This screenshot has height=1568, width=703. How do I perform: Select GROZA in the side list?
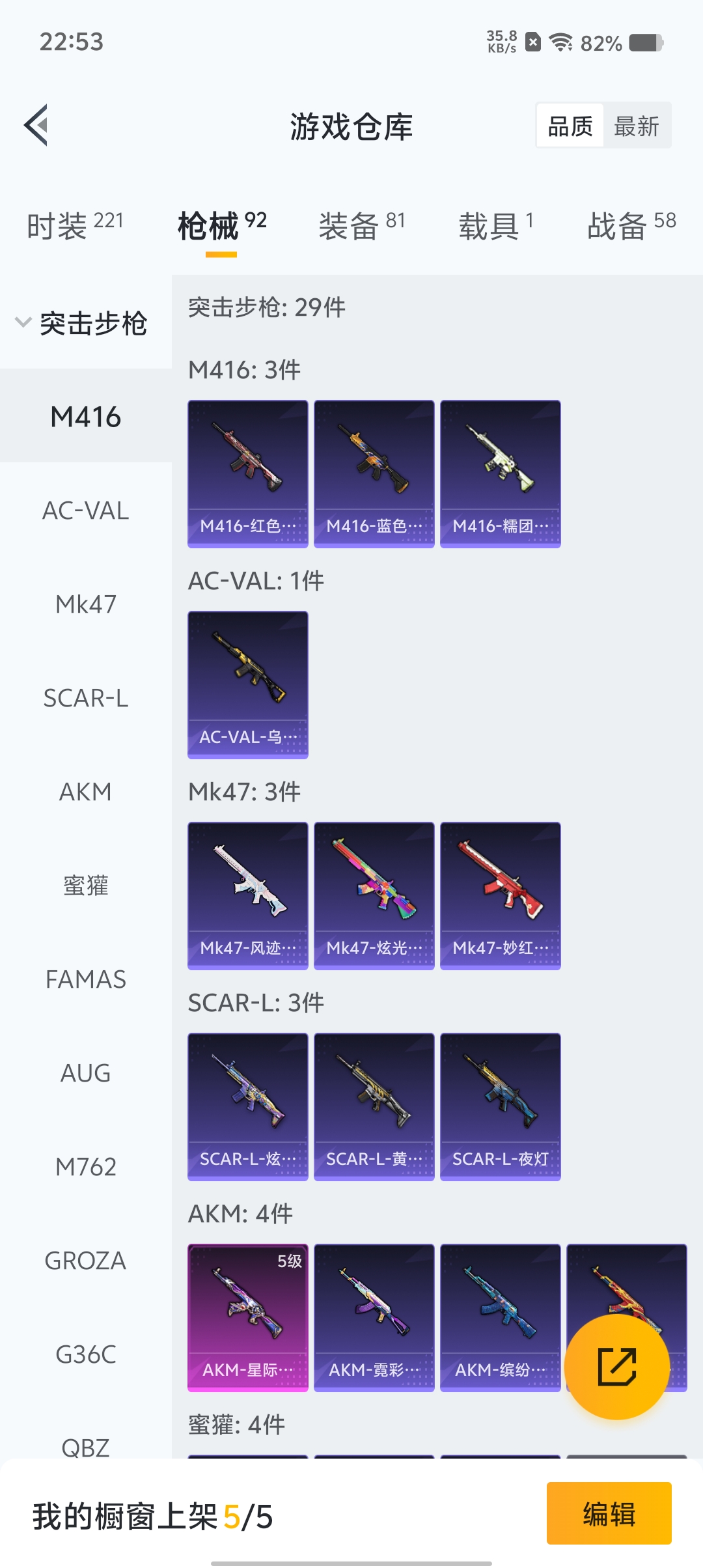pyautogui.click(x=85, y=1261)
